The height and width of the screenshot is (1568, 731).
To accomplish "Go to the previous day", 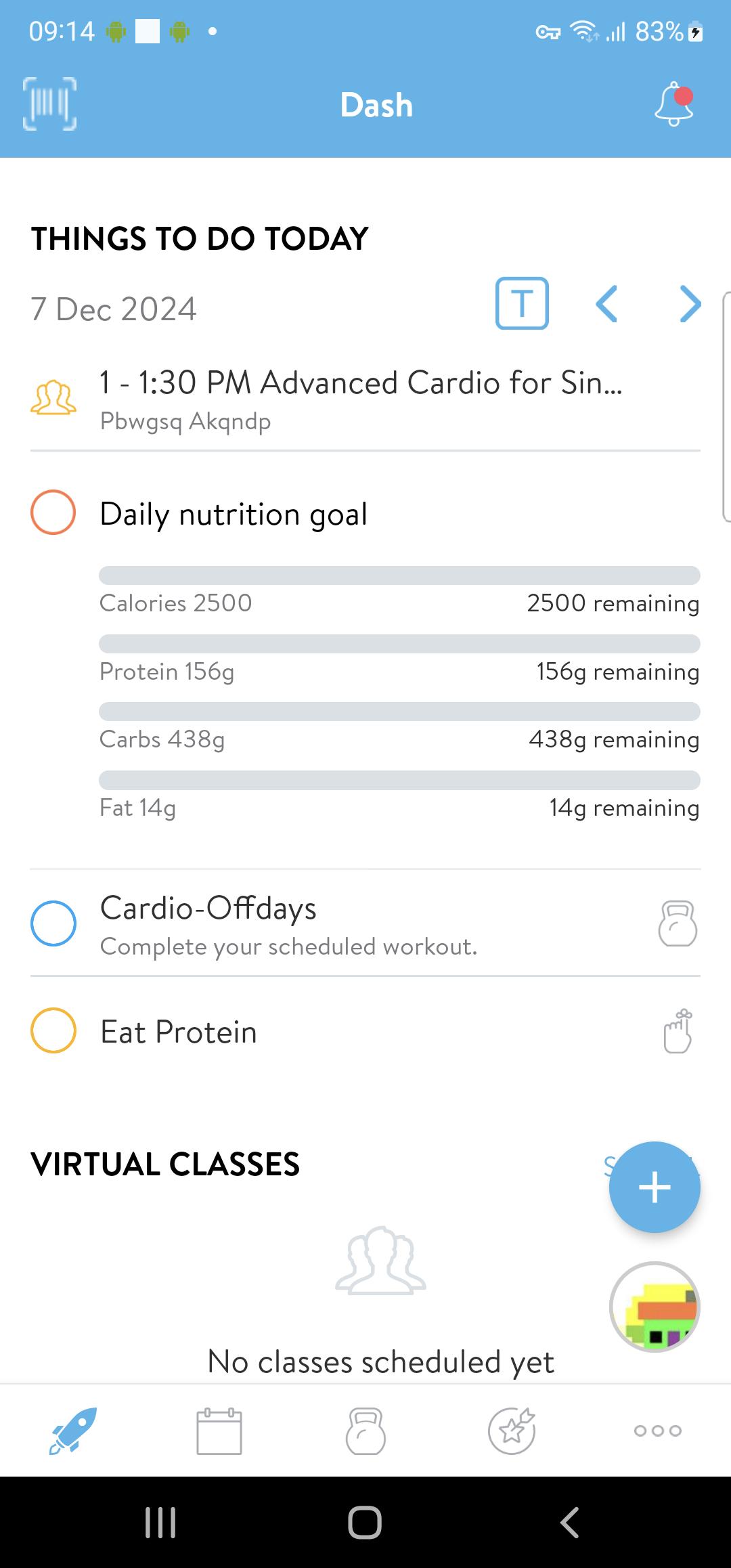I will [x=606, y=304].
